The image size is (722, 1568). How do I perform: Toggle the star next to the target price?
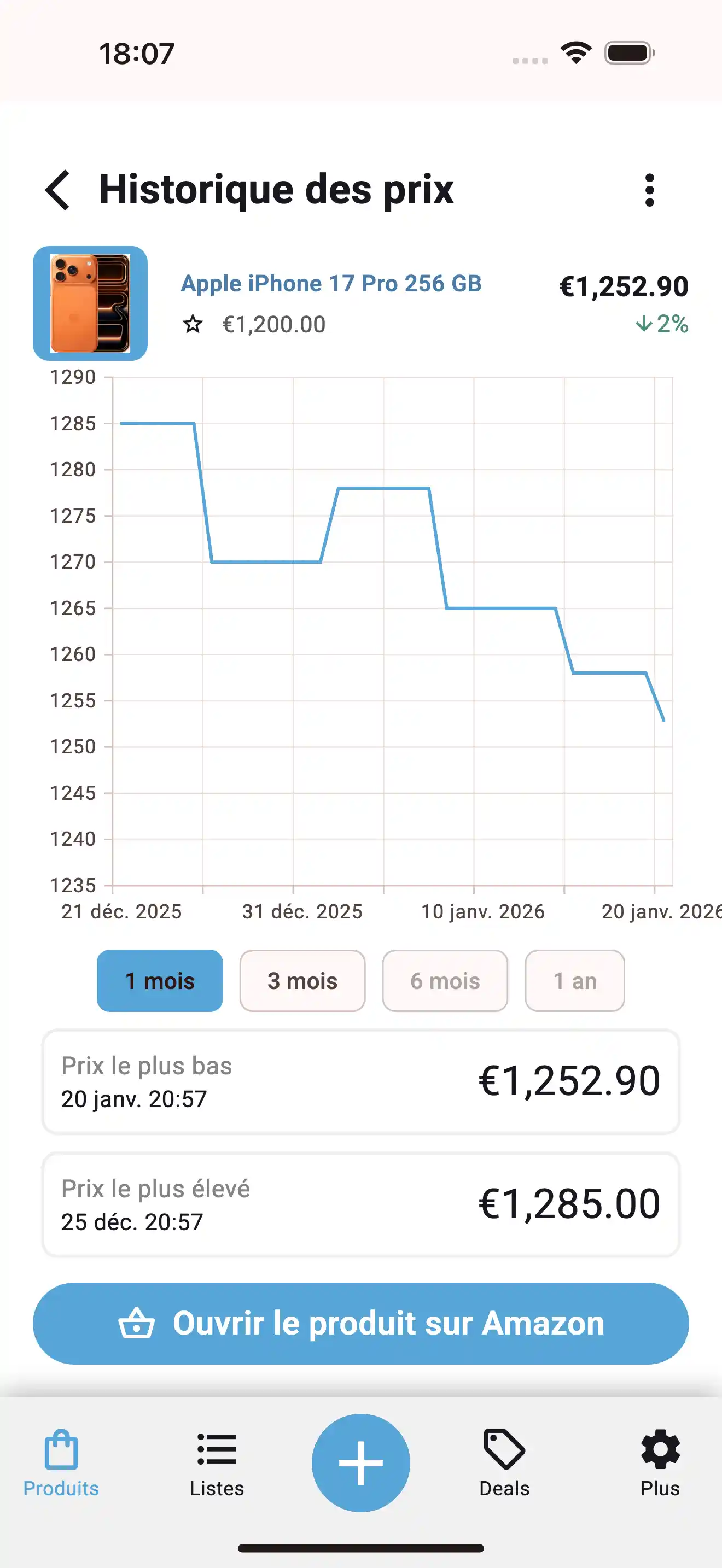(x=193, y=324)
